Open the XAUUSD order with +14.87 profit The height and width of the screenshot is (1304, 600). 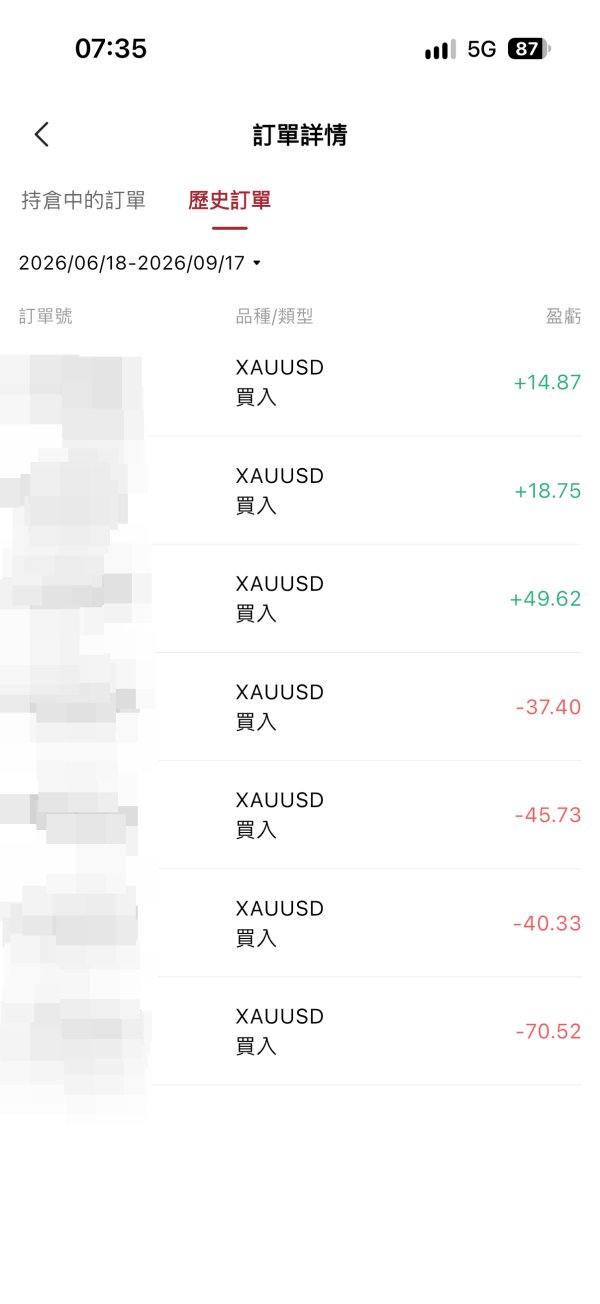(300, 382)
